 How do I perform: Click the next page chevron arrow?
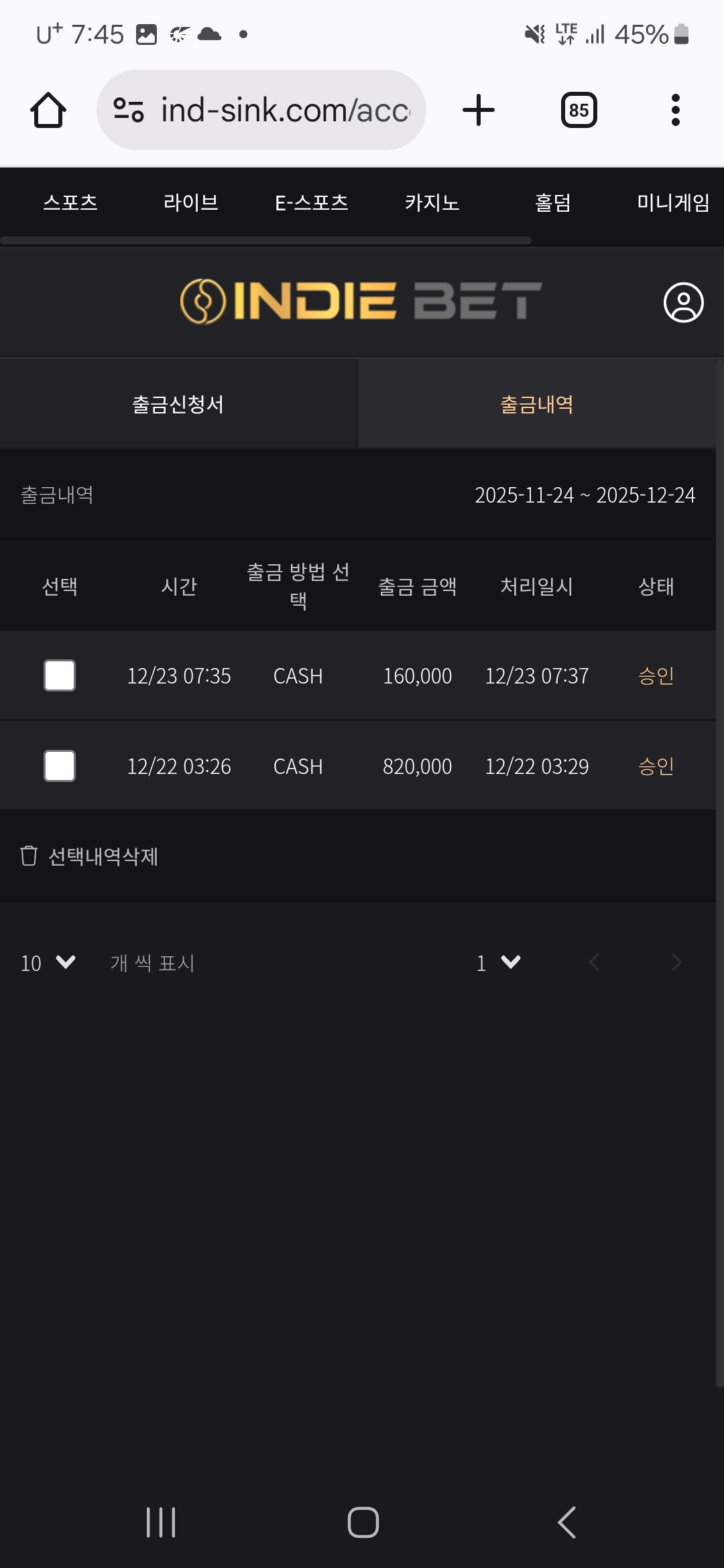[677, 963]
